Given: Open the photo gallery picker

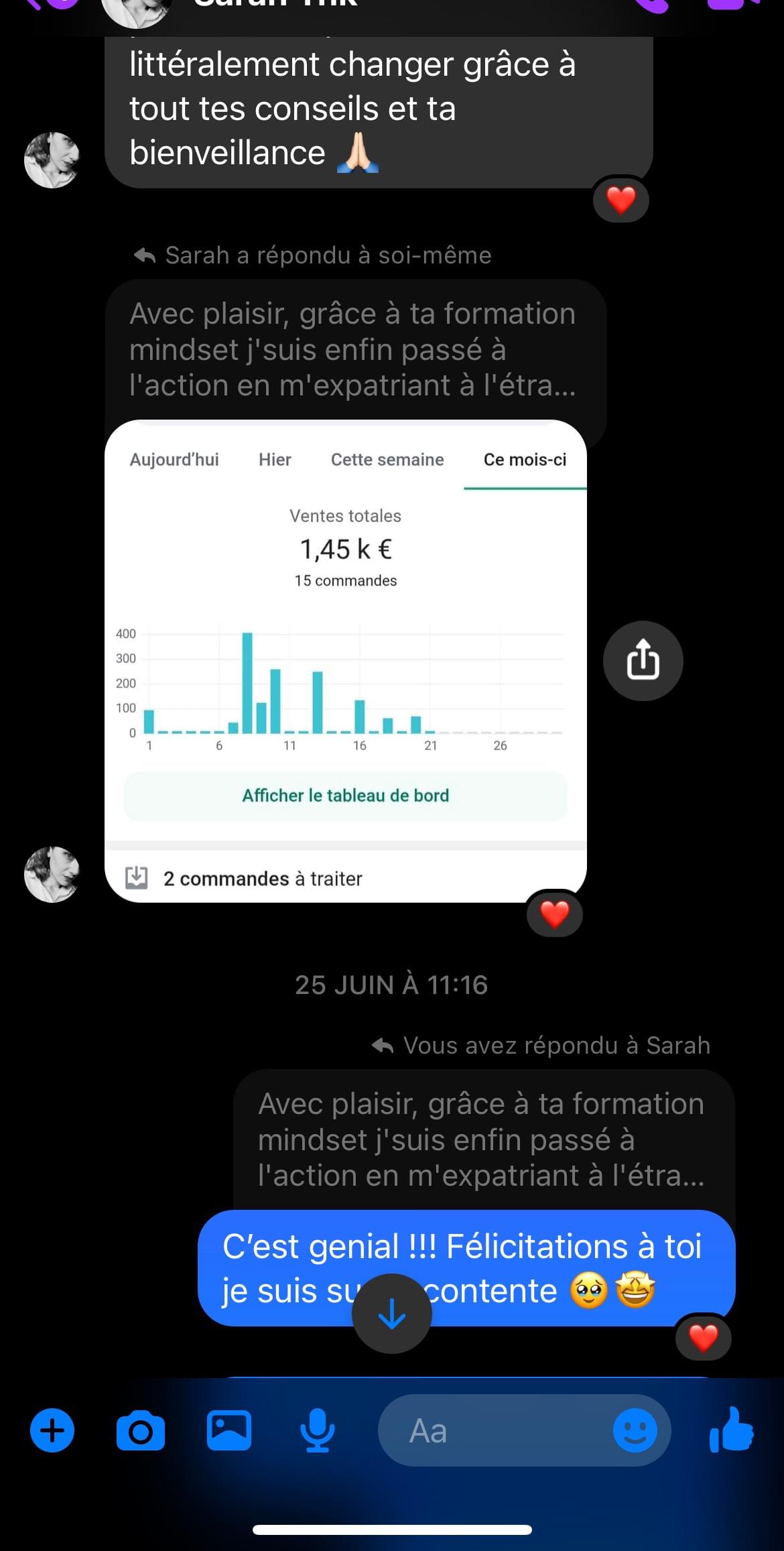Looking at the screenshot, I should pyautogui.click(x=229, y=1430).
